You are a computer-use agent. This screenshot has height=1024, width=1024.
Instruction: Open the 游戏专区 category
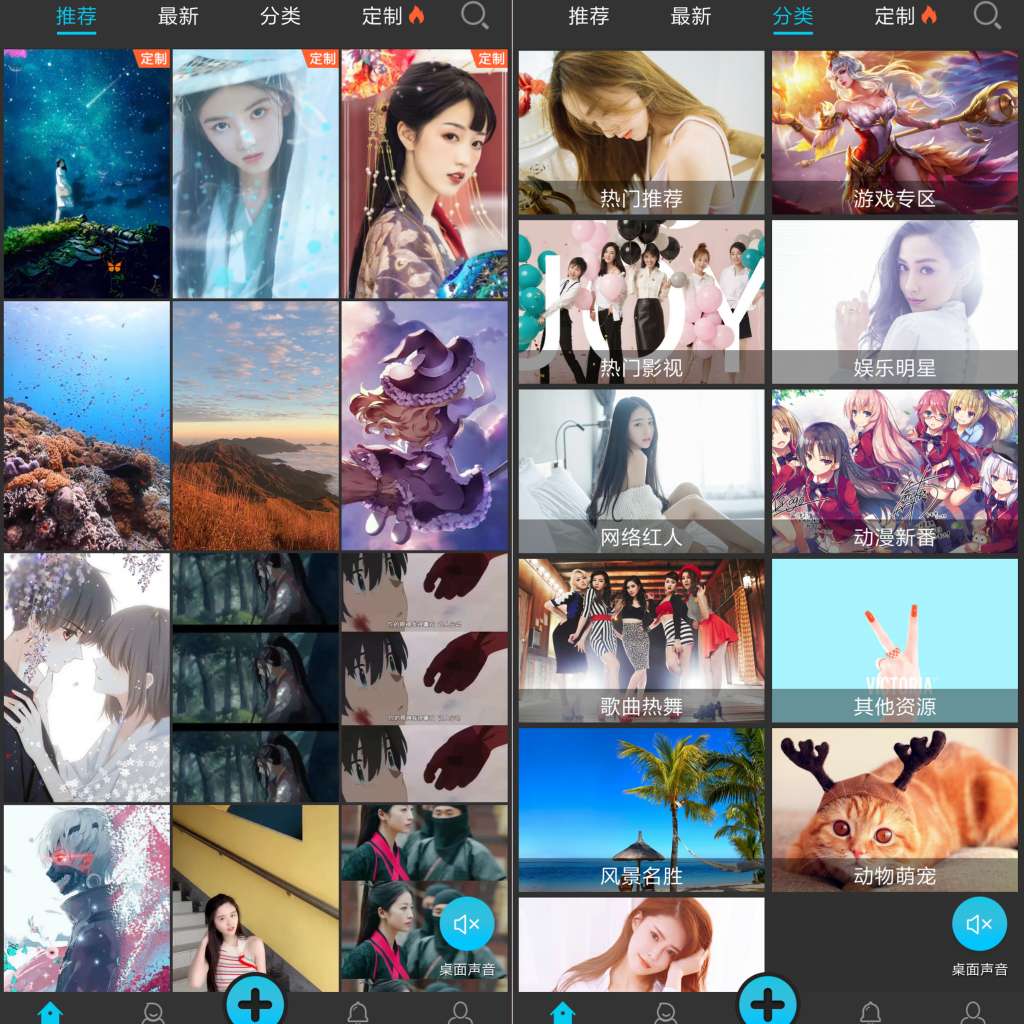[x=894, y=132]
